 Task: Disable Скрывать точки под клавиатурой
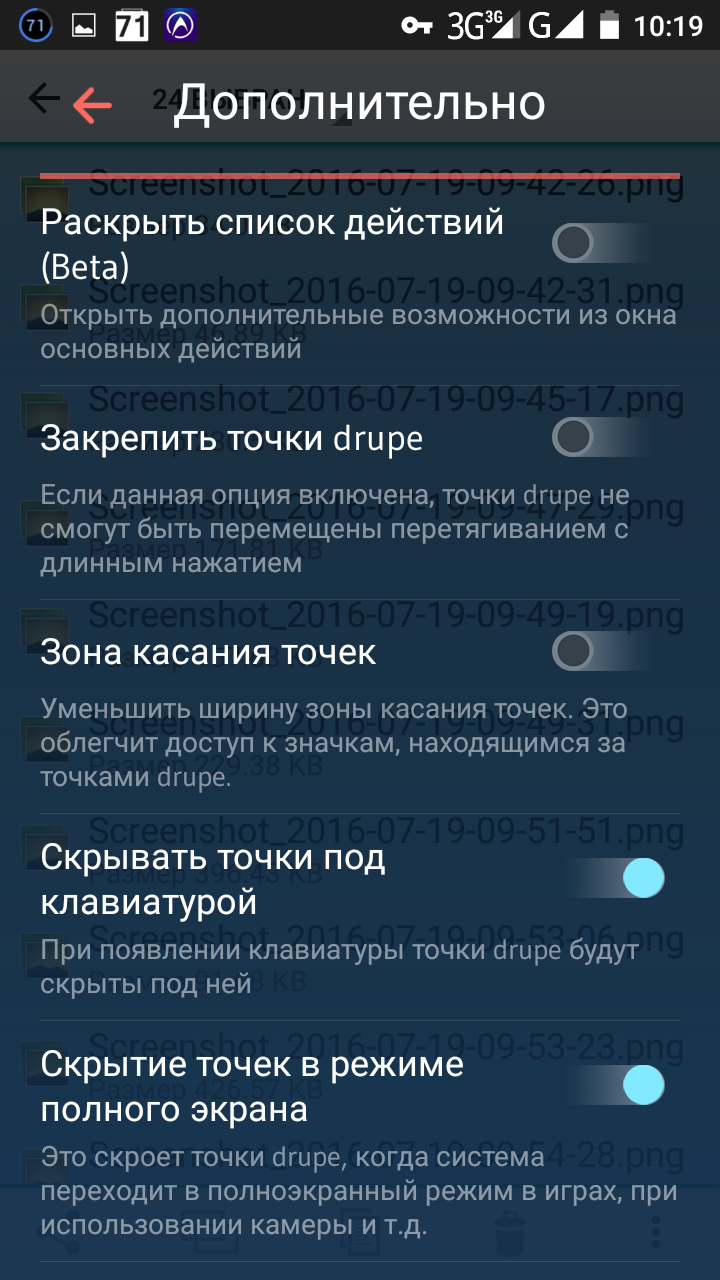pyautogui.click(x=618, y=878)
